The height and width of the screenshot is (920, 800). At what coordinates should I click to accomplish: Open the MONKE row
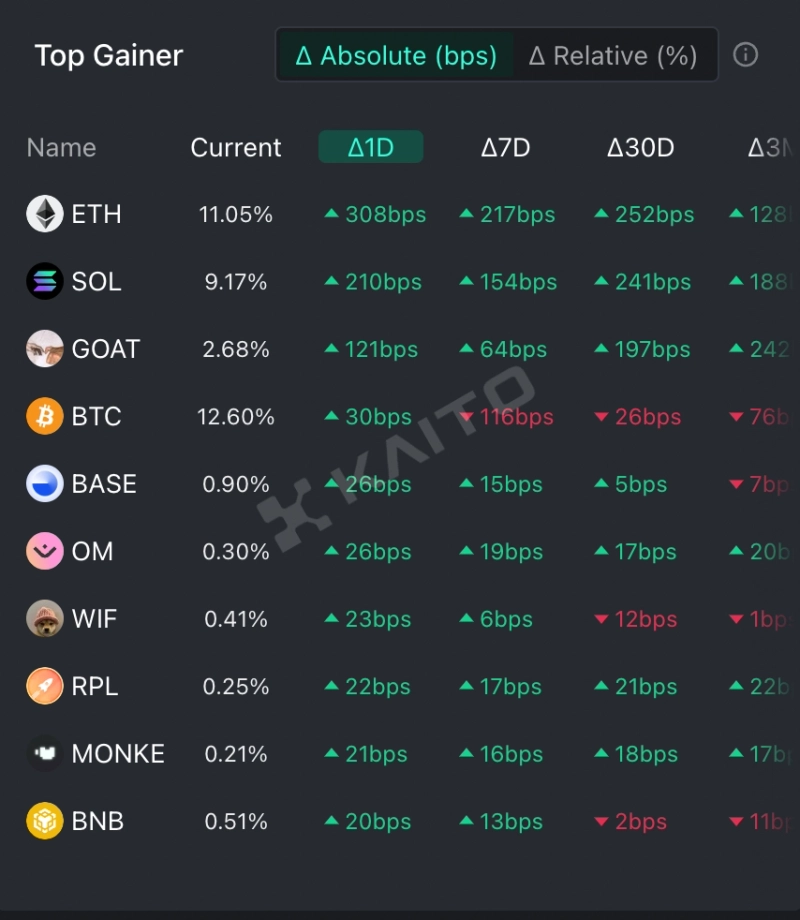pyautogui.click(x=117, y=754)
